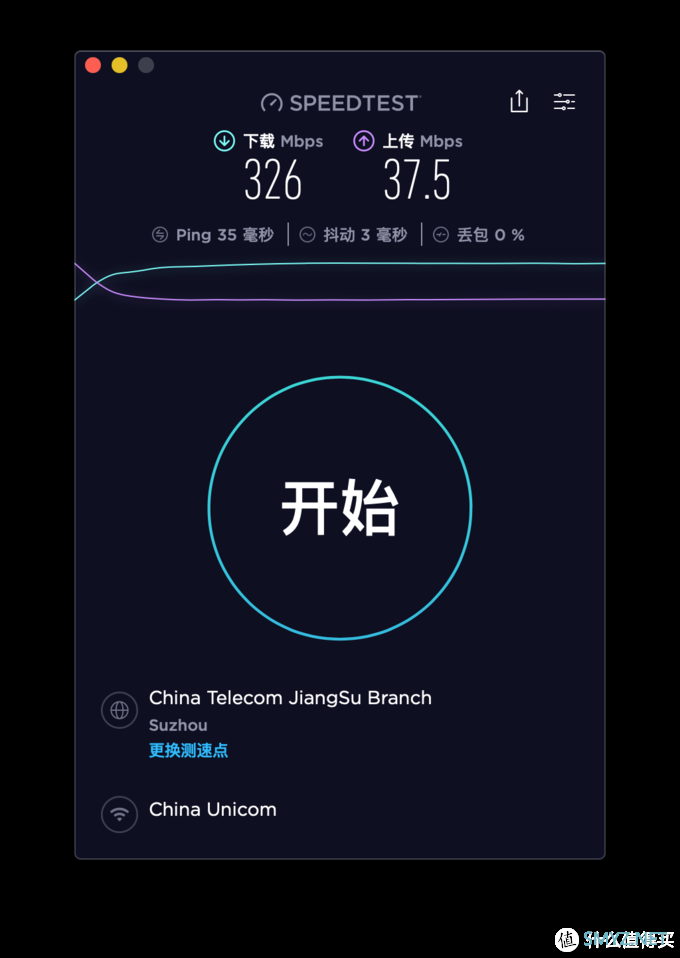This screenshot has height=958, width=680.
Task: Tap the 更换测速点 link to change server
Action: coord(188,750)
